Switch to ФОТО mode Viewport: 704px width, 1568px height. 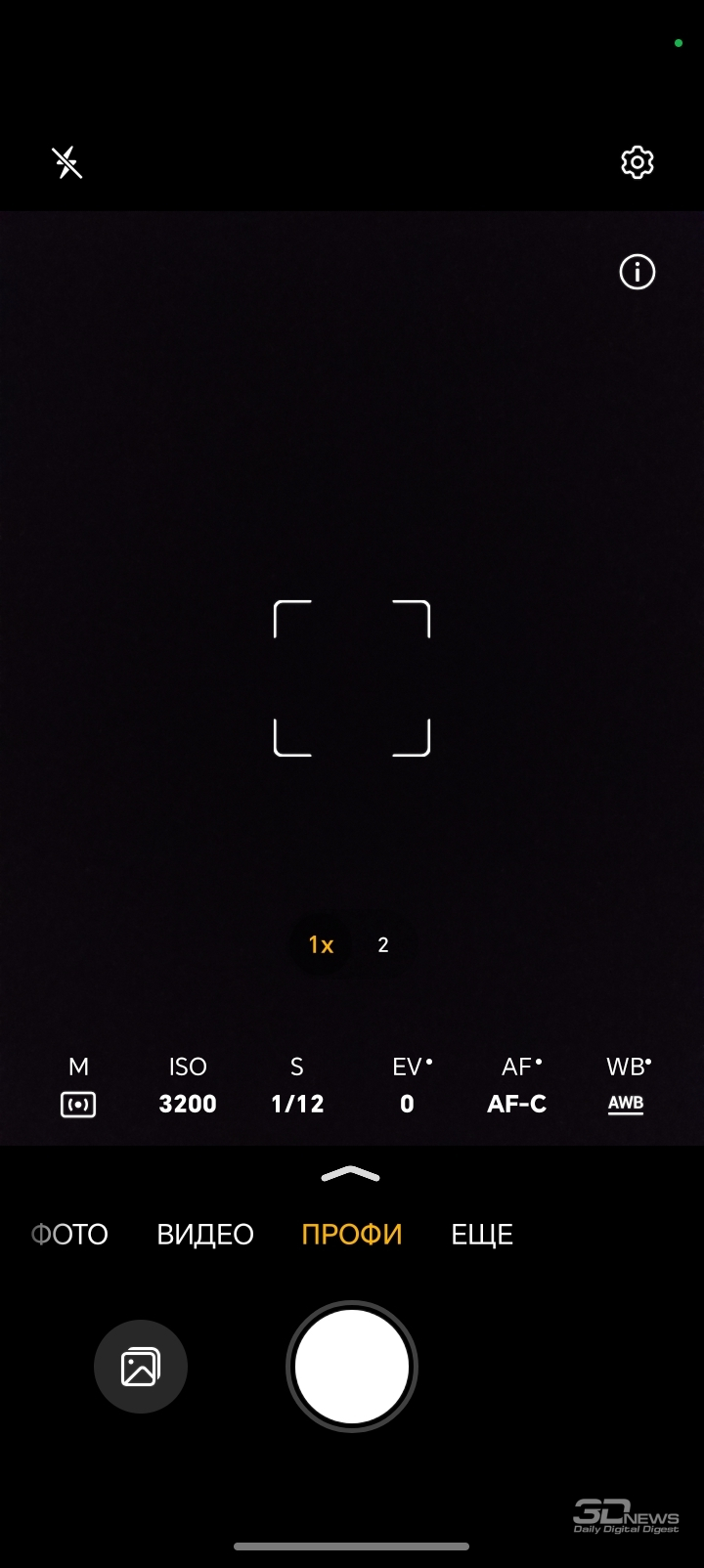(x=69, y=1235)
